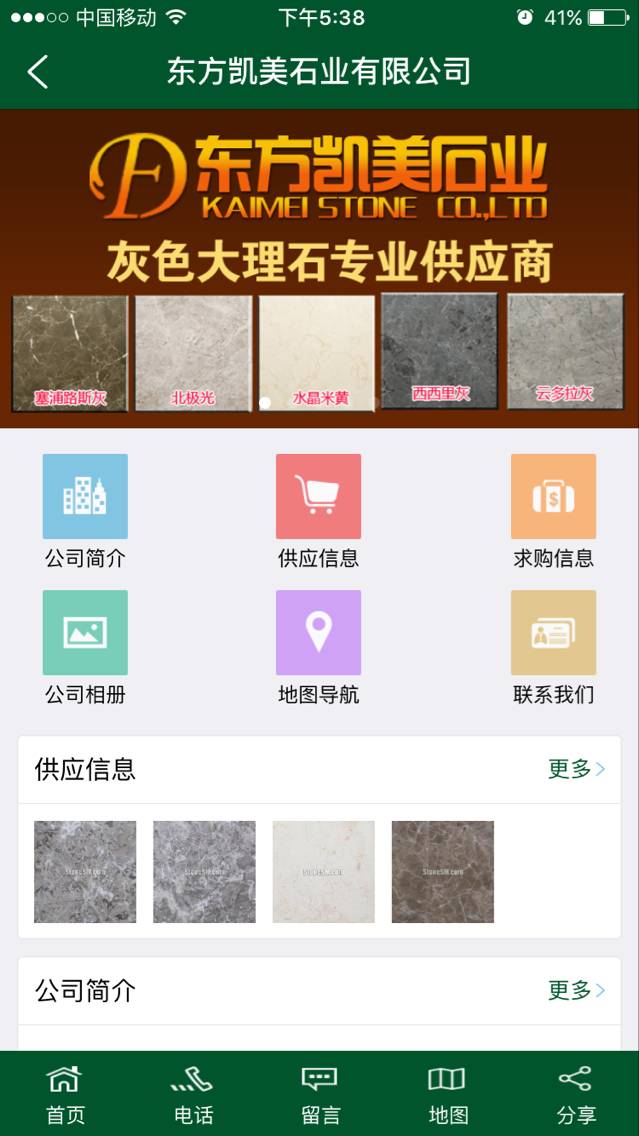The image size is (639, 1136).
Task: Open the second supply product thumbnail
Action: click(x=204, y=872)
